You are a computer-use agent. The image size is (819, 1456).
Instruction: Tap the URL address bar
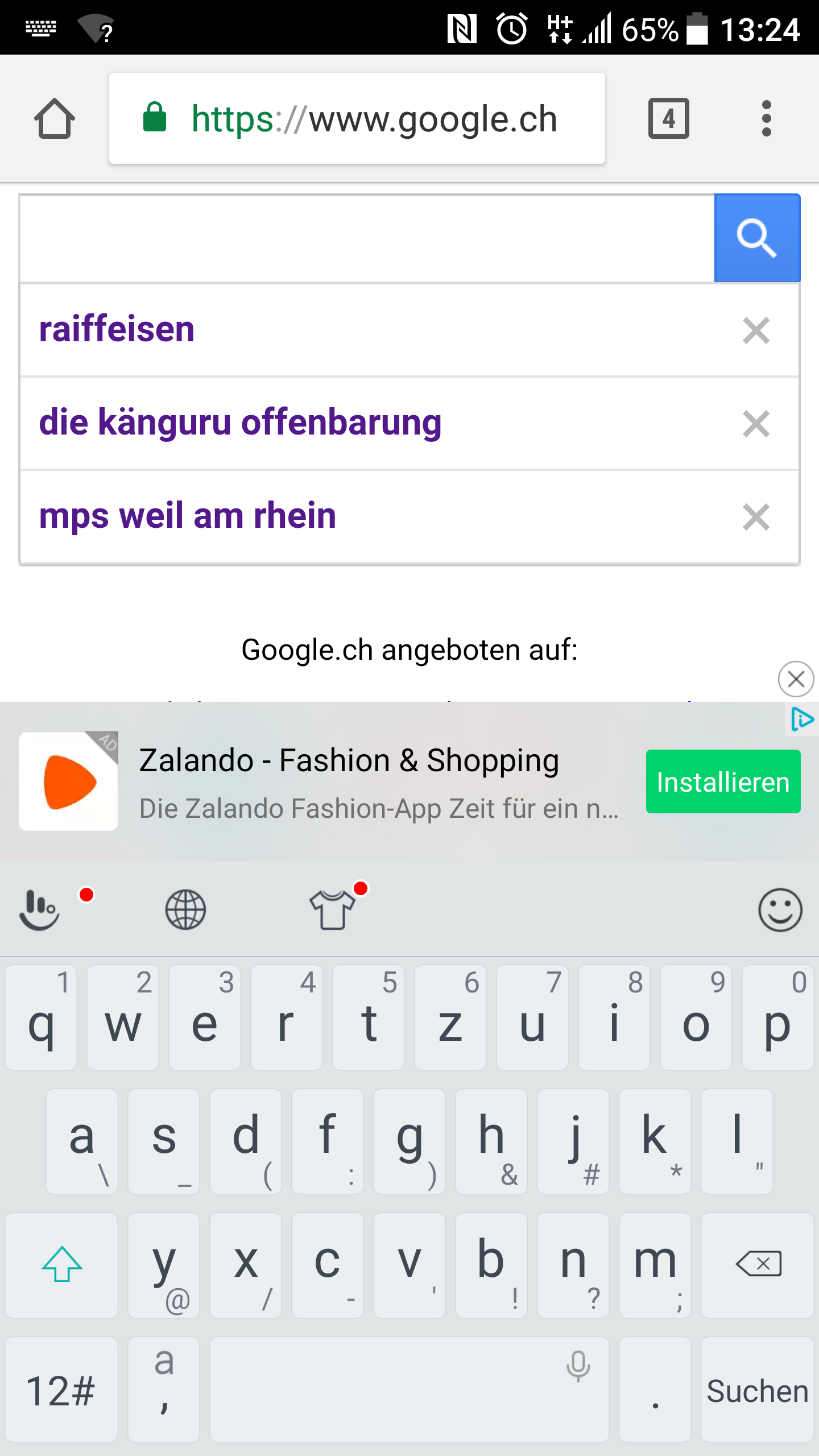(x=357, y=118)
